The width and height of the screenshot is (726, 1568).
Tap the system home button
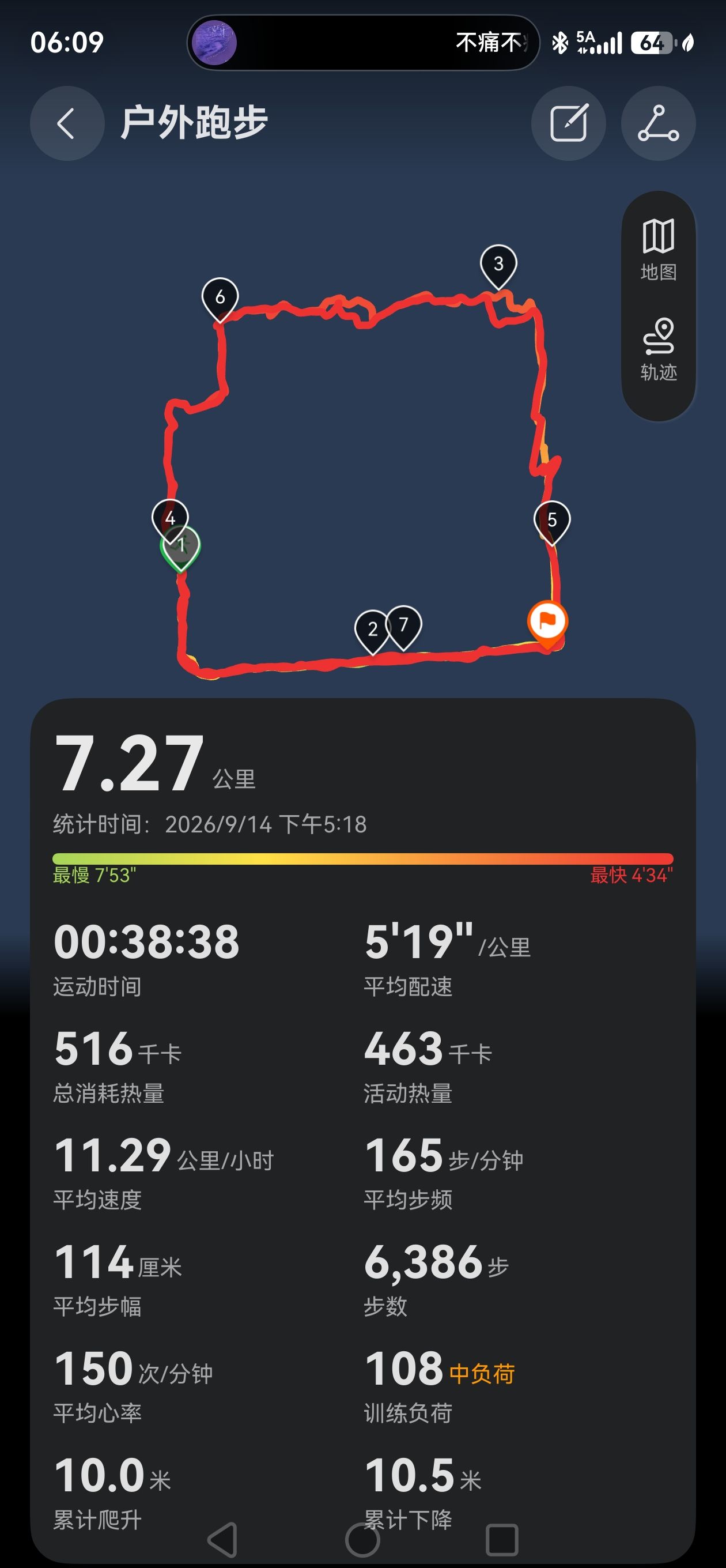pos(362,1540)
